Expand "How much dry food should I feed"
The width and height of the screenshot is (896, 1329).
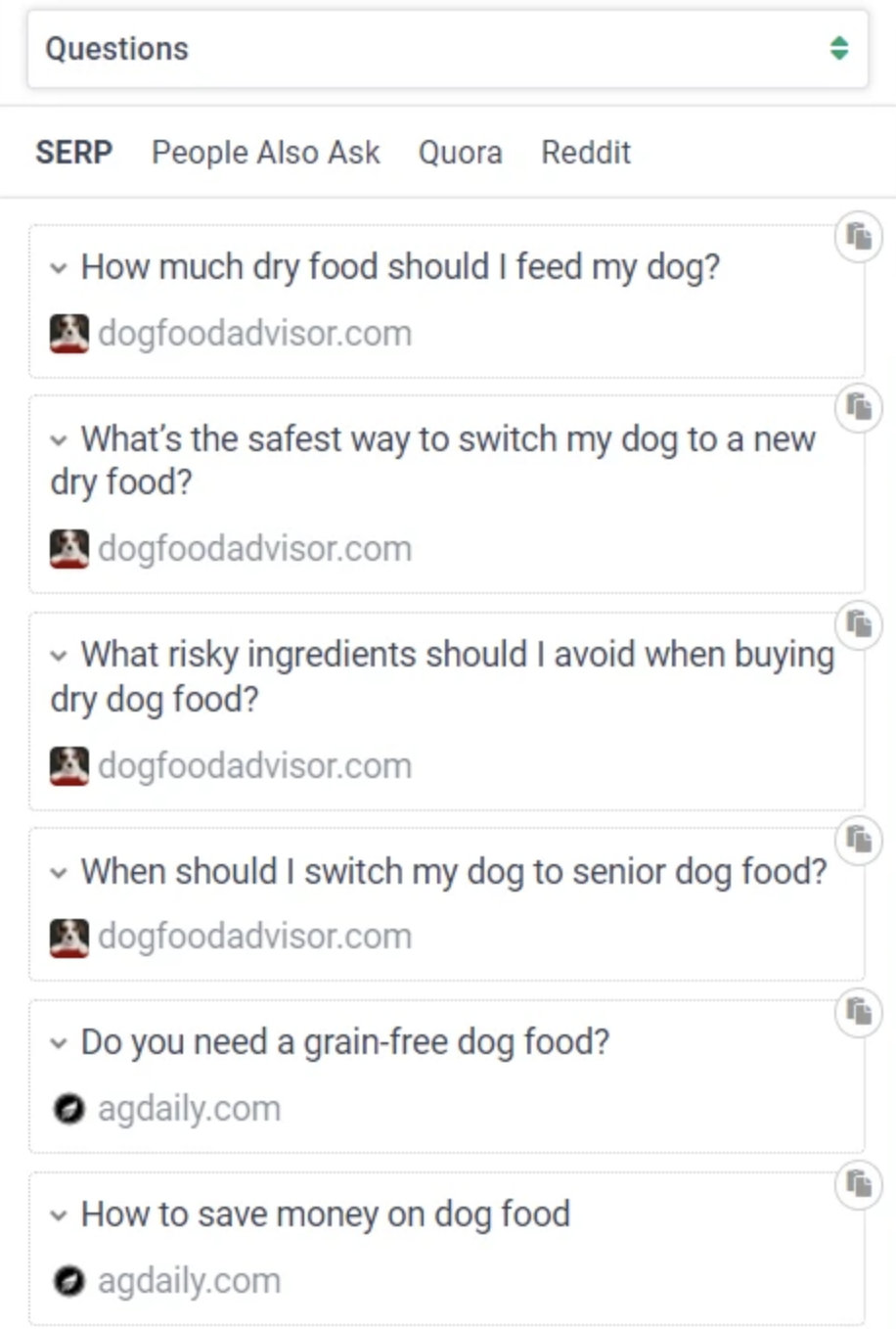click(60, 267)
